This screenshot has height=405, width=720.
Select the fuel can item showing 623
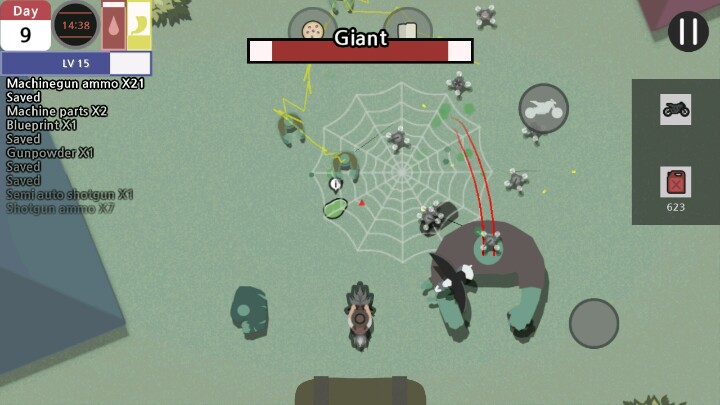[x=676, y=183]
